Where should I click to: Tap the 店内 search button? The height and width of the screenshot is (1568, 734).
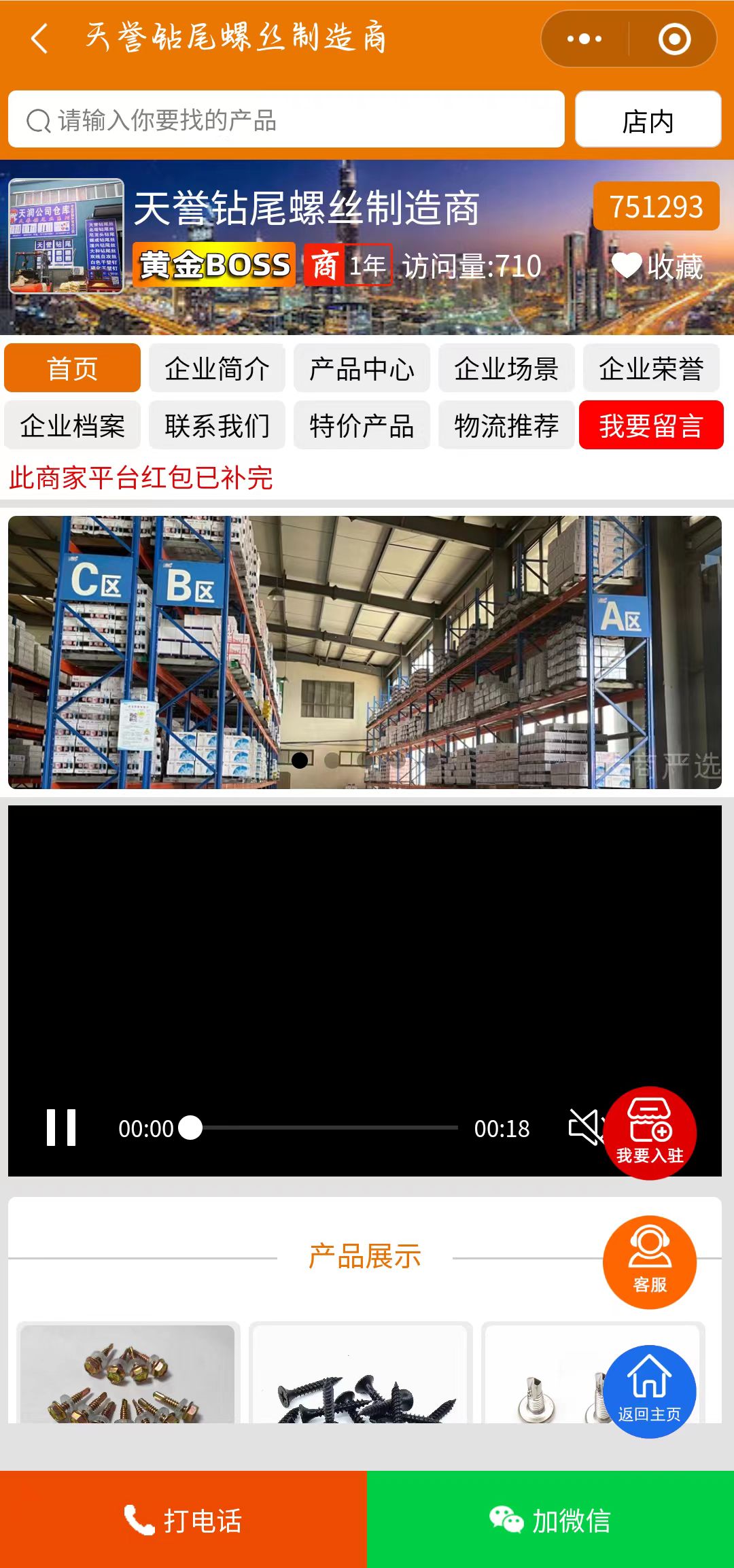[x=648, y=120]
